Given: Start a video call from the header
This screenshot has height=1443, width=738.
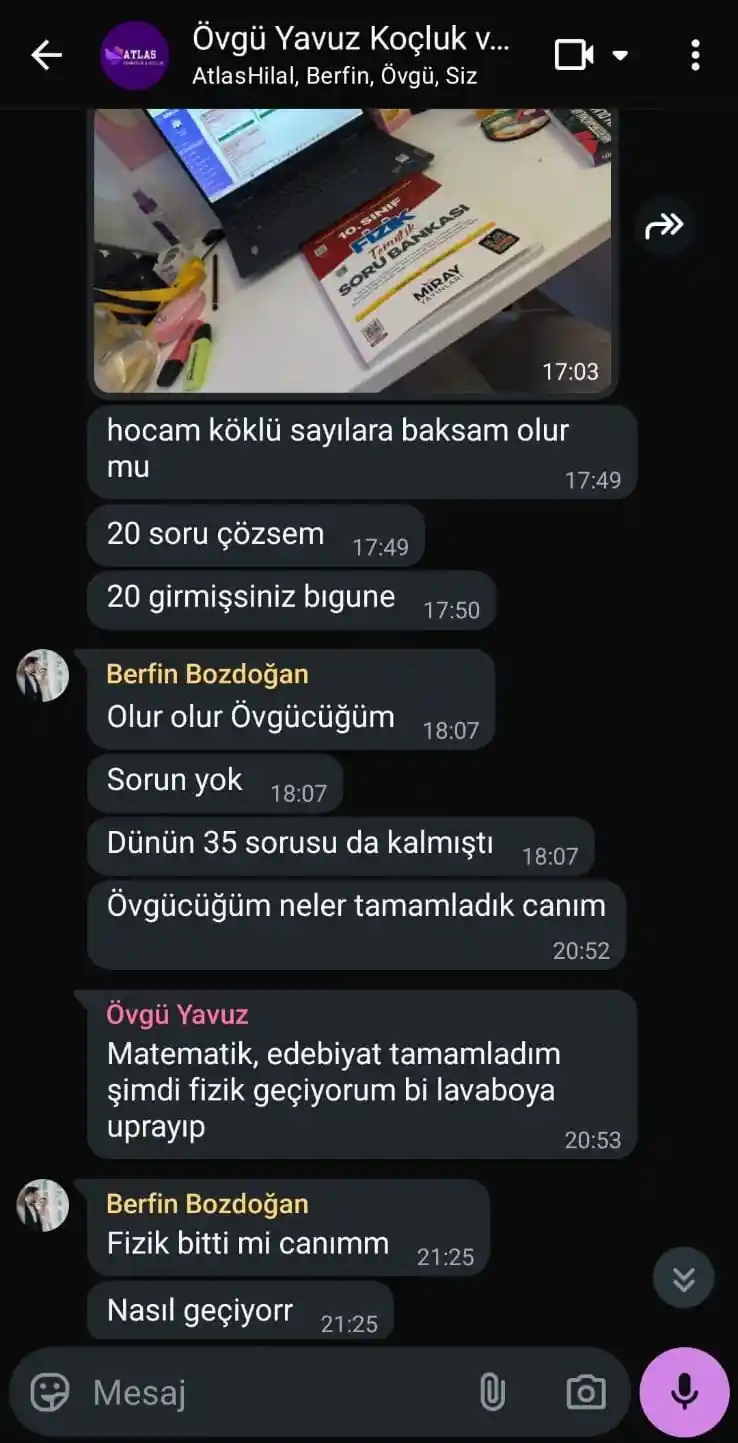Looking at the screenshot, I should pos(574,56).
